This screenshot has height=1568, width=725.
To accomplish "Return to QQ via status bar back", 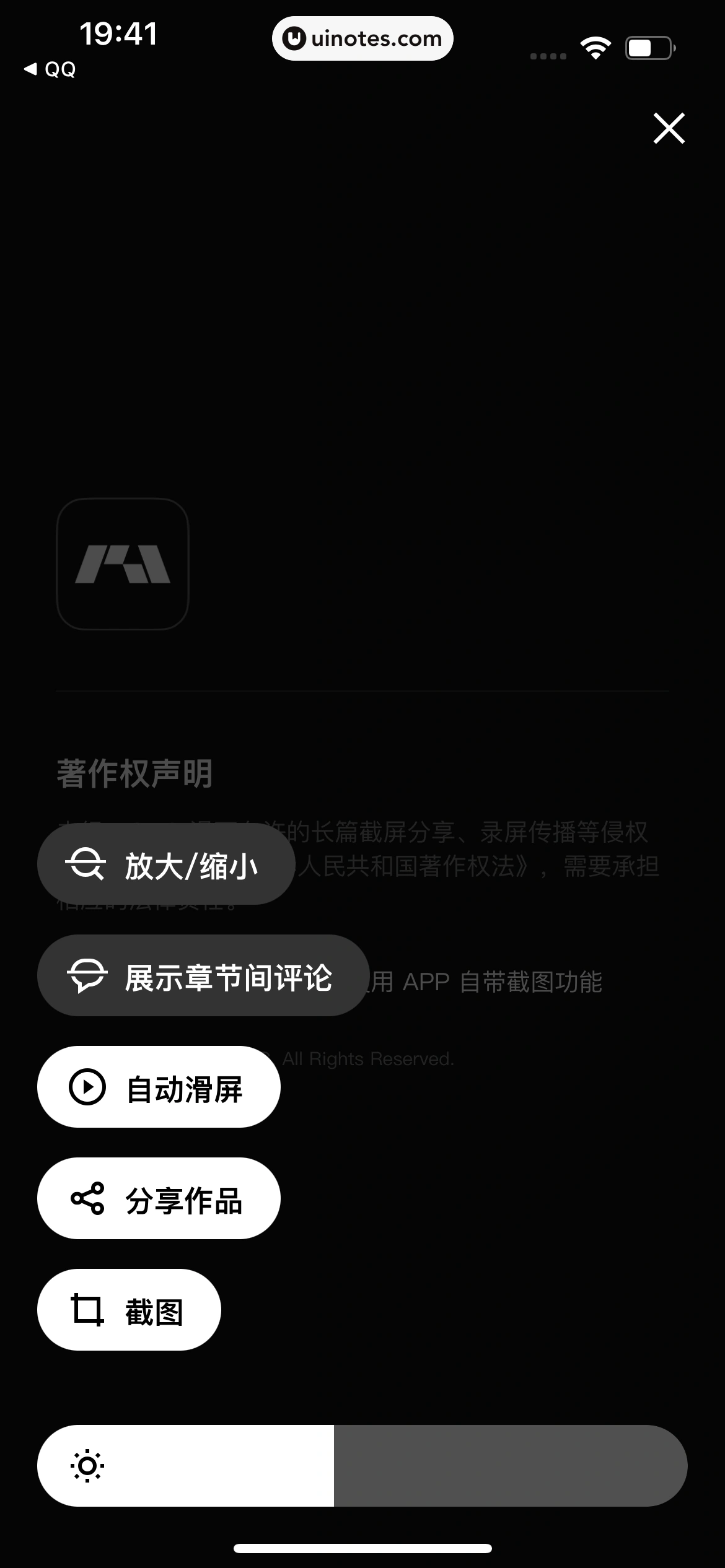I will coord(50,69).
